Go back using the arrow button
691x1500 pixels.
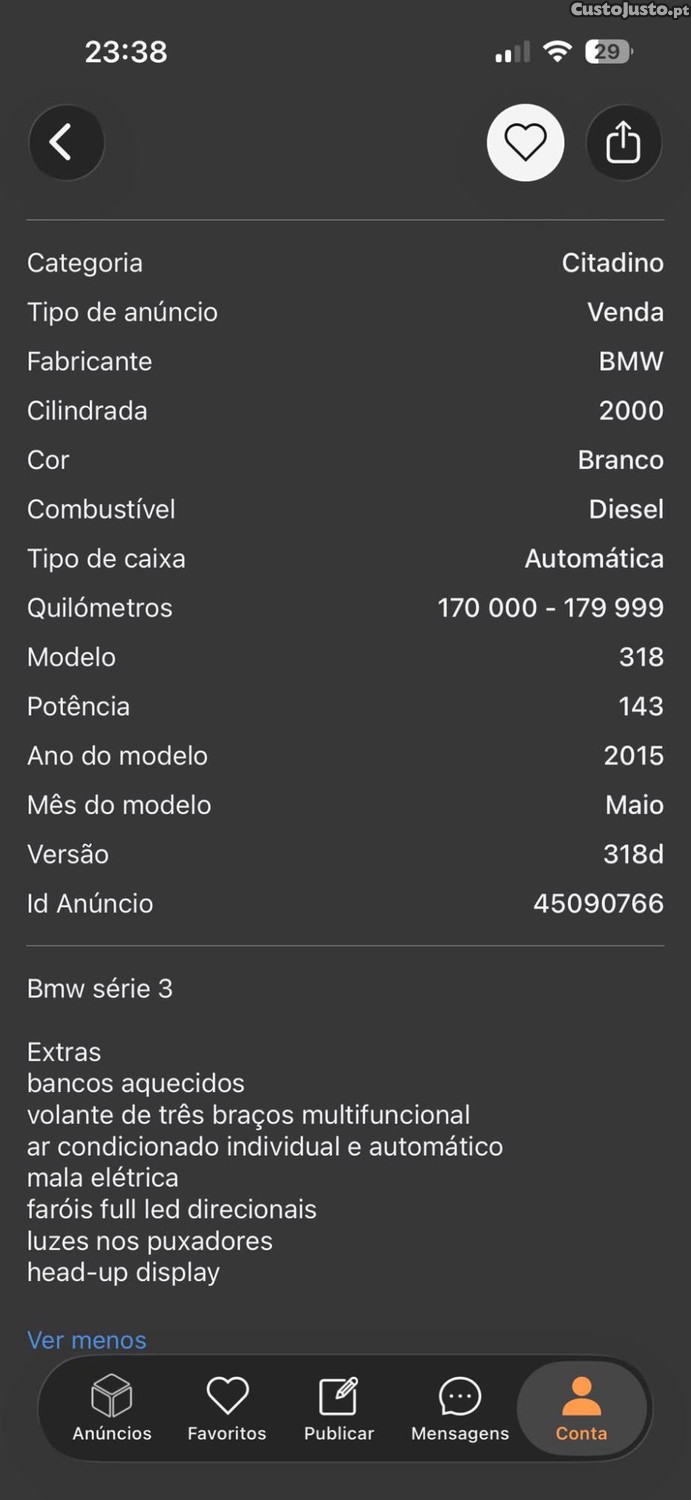(x=66, y=143)
